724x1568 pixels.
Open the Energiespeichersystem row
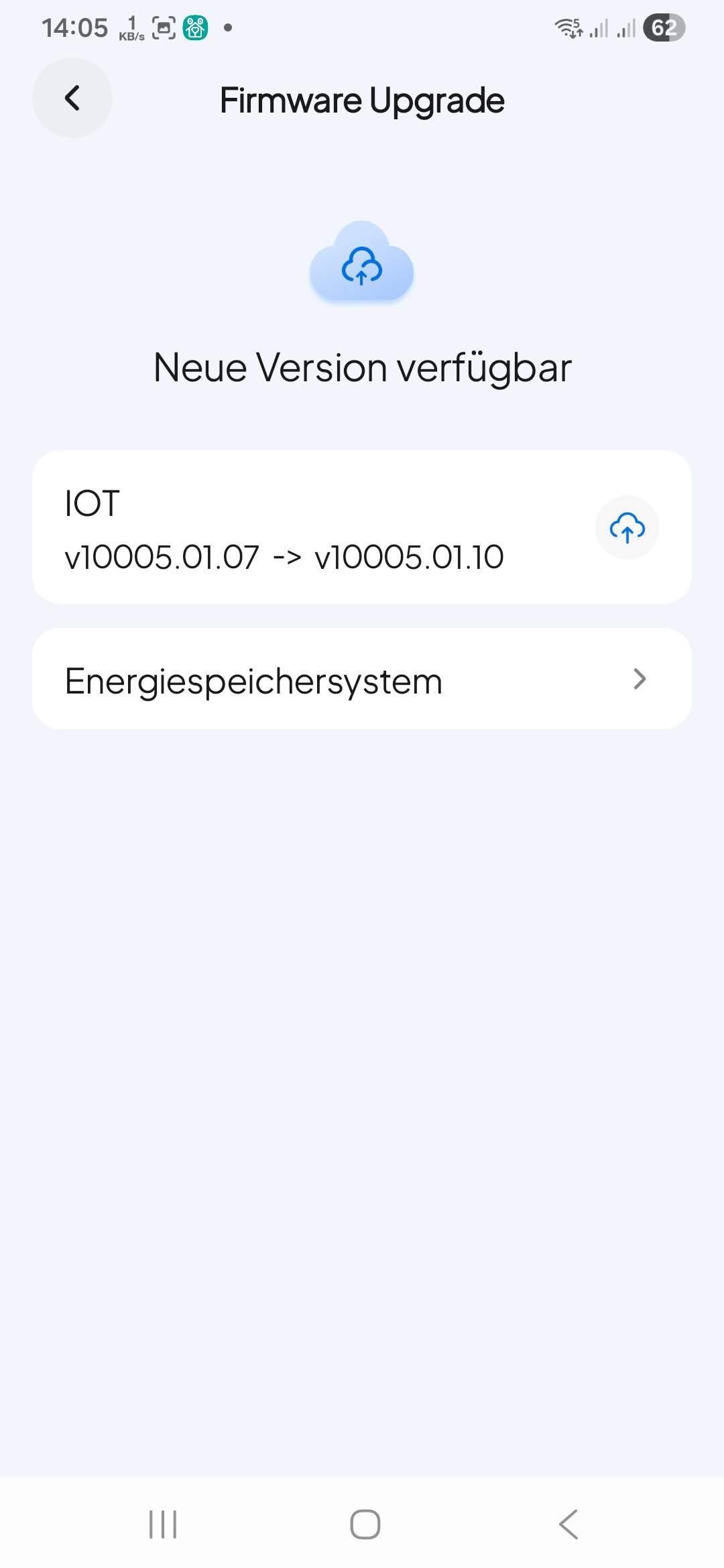pos(362,679)
